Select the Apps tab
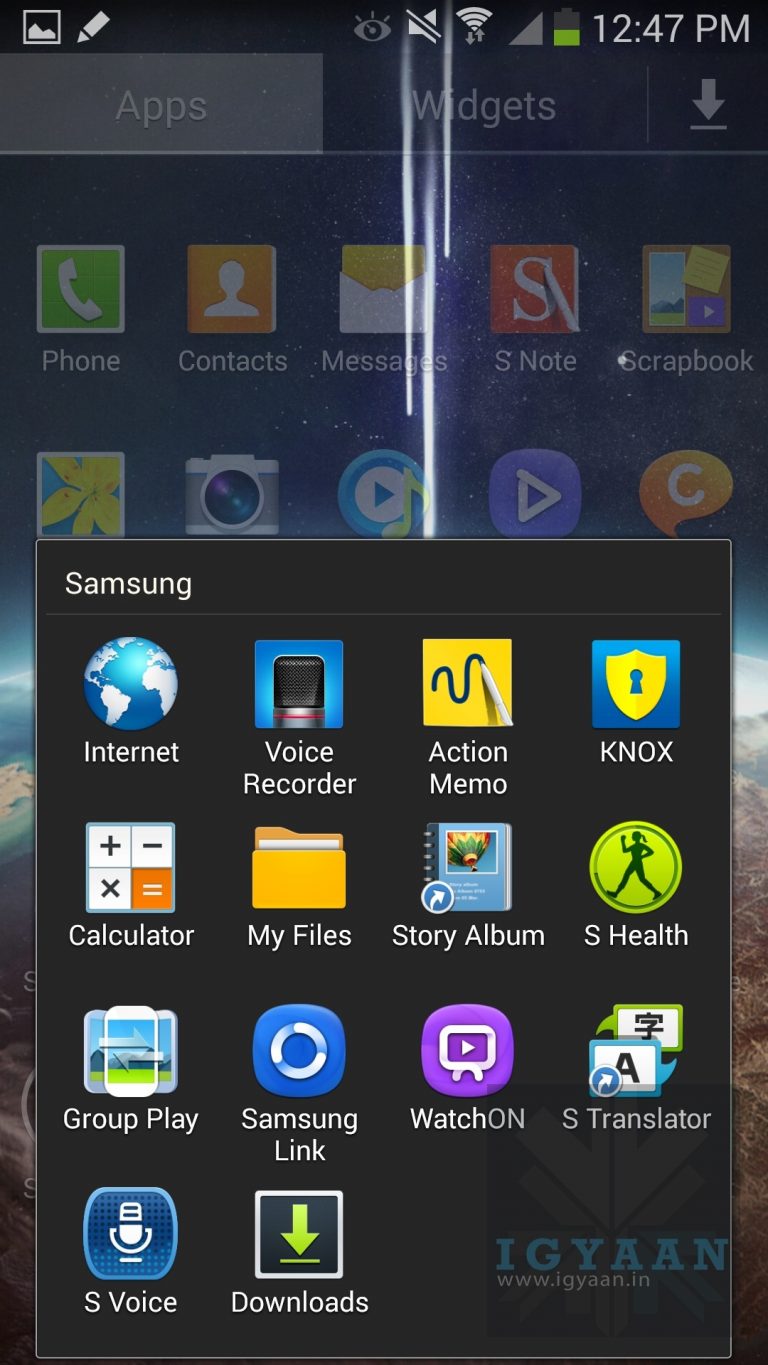This screenshot has height=1365, width=768. 161,105
